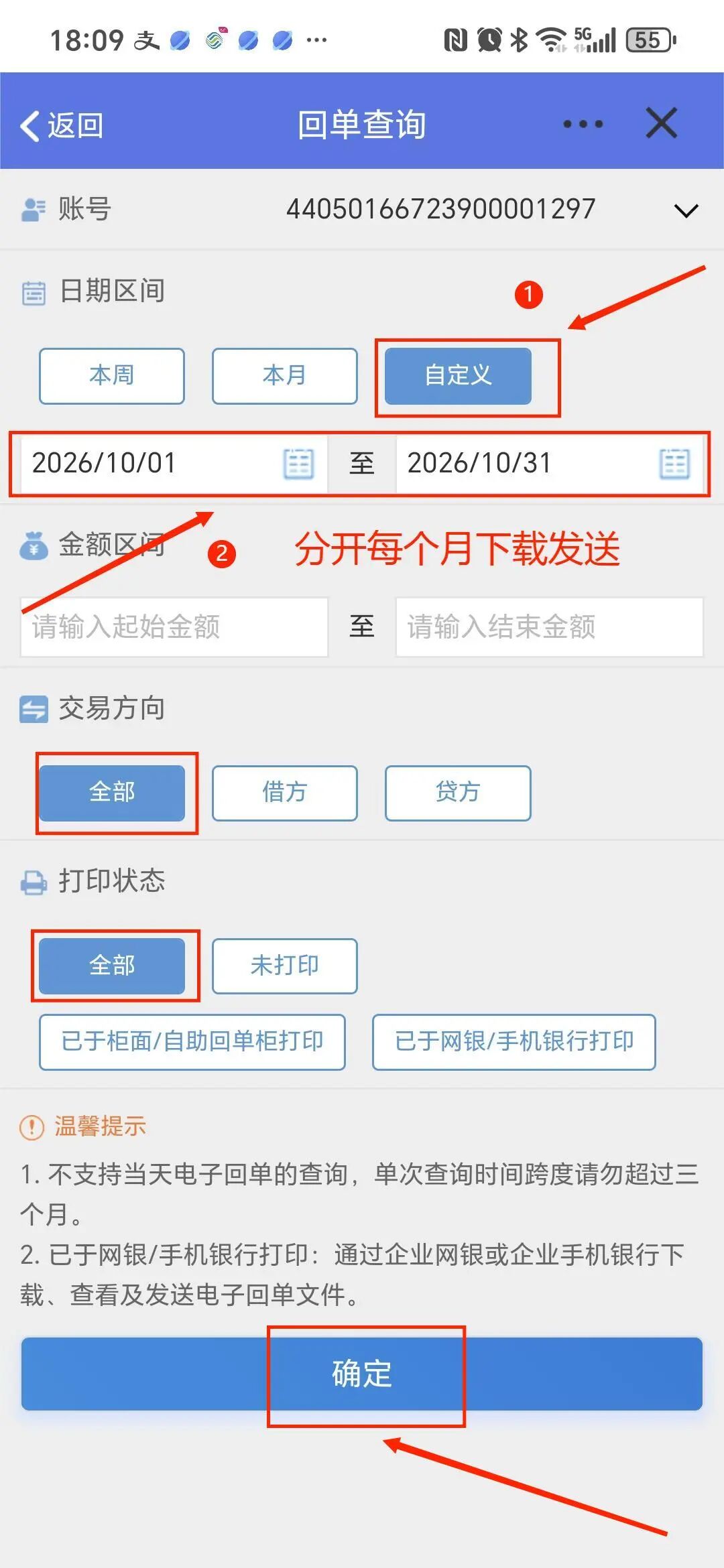Go back via 返回 button
This screenshot has width=724, height=1568.
tap(62, 125)
